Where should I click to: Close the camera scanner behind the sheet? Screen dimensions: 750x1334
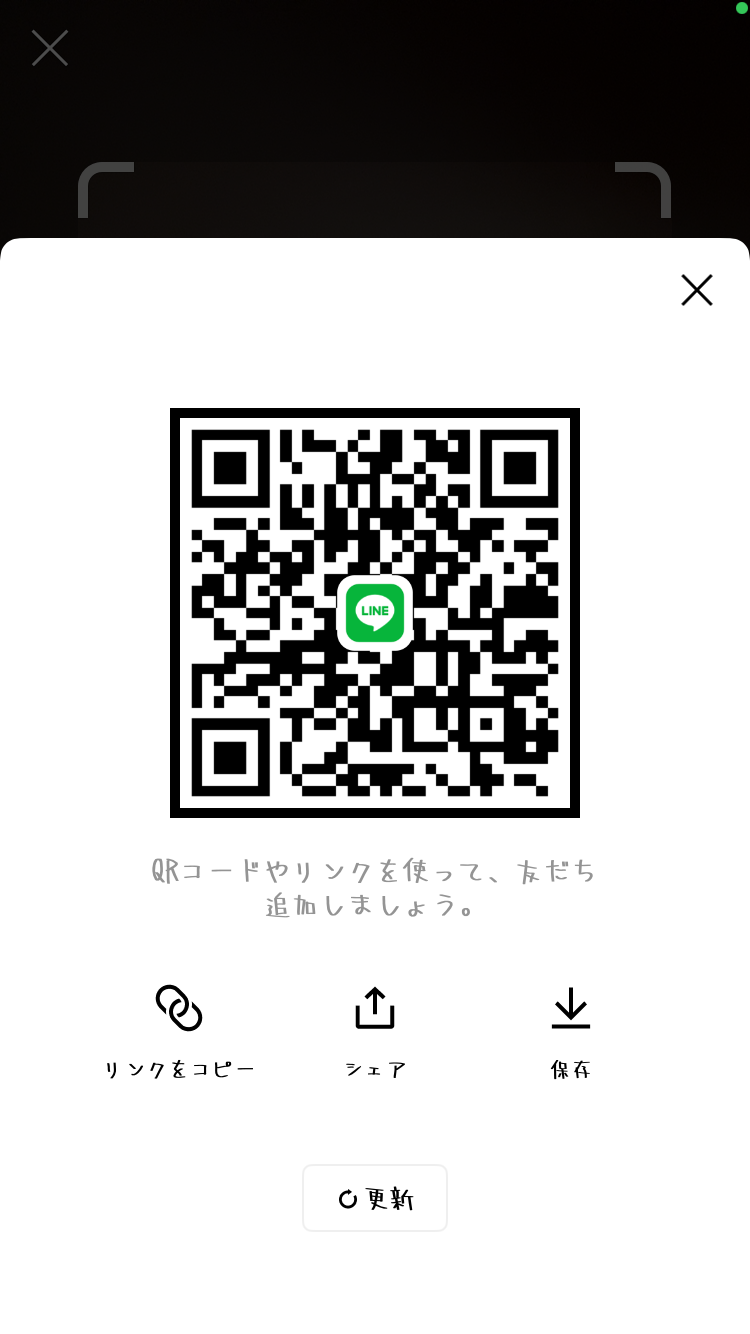(x=50, y=48)
